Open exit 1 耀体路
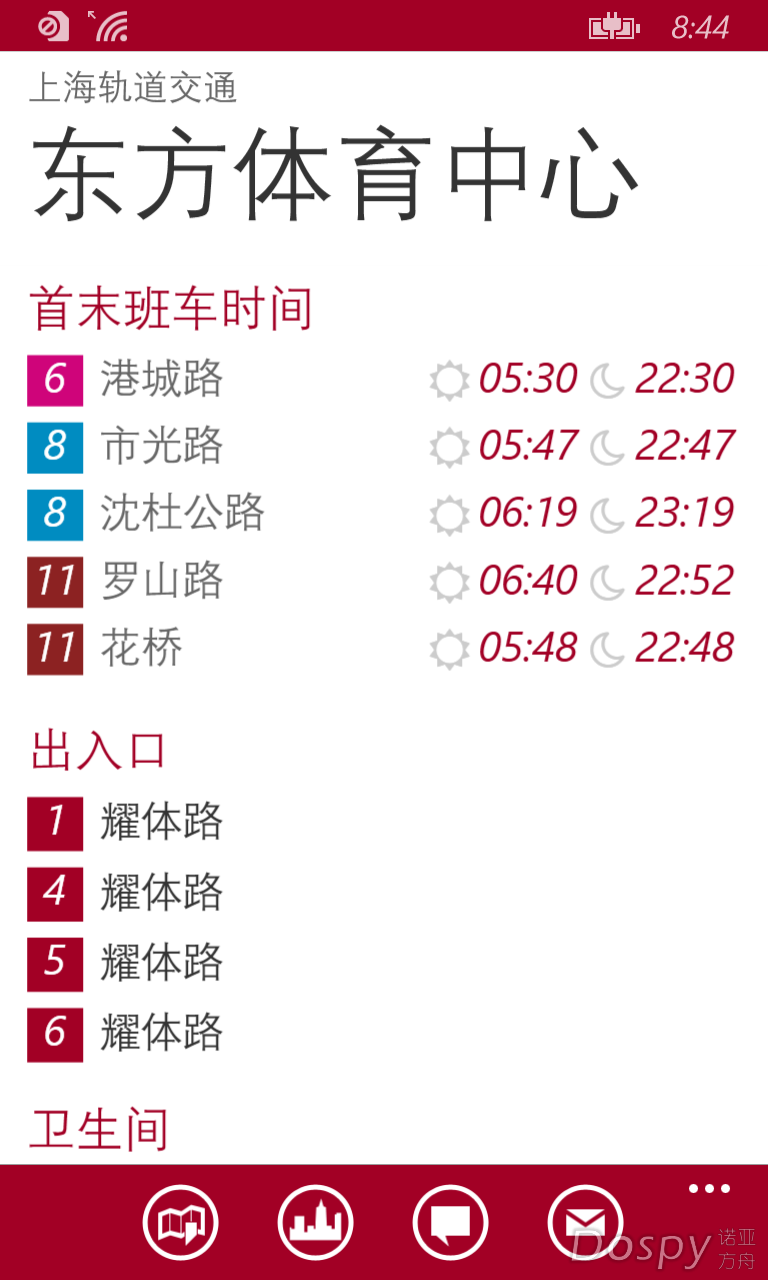The height and width of the screenshot is (1280, 768). tap(160, 823)
